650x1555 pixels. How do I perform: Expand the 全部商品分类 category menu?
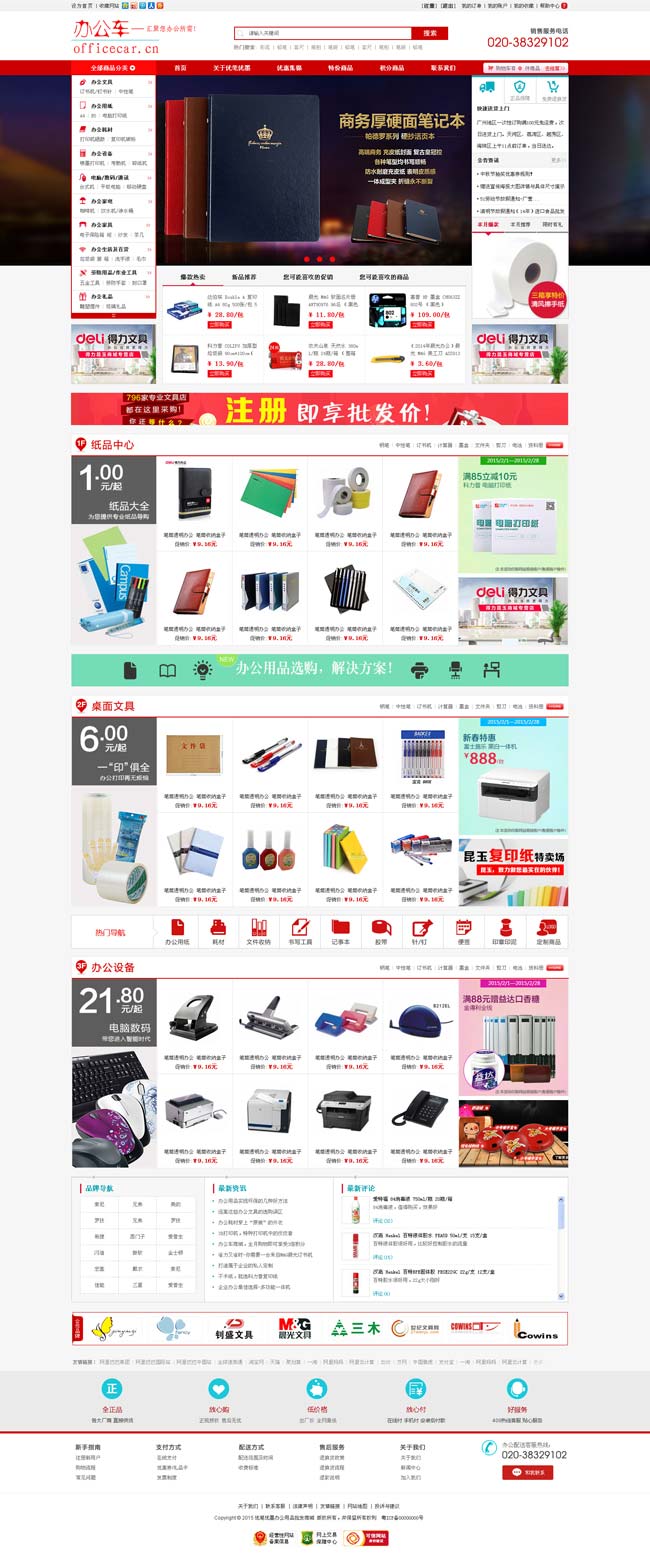pos(113,68)
